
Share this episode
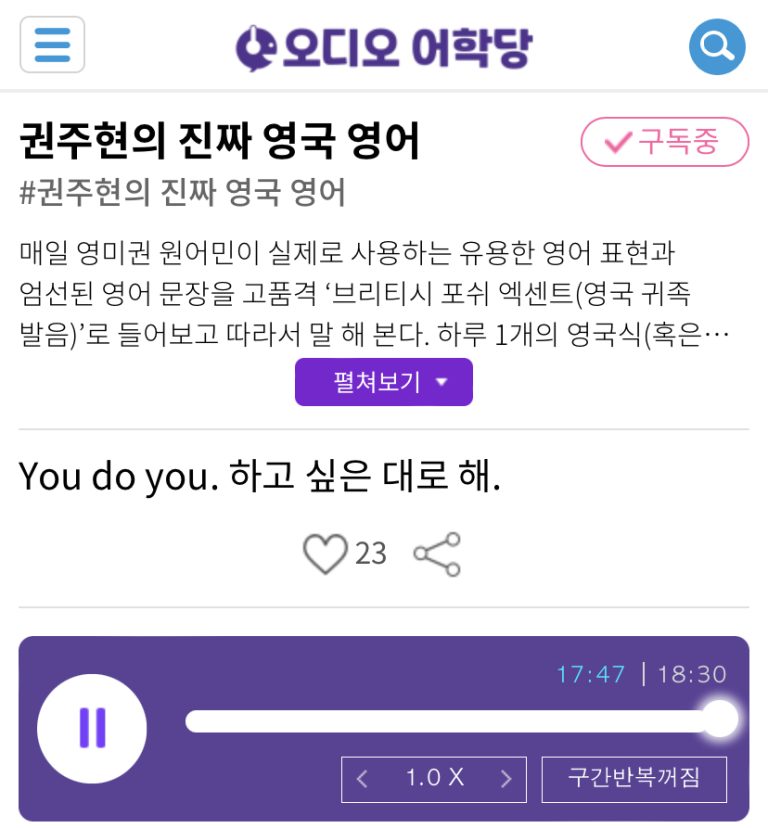(437, 554)
